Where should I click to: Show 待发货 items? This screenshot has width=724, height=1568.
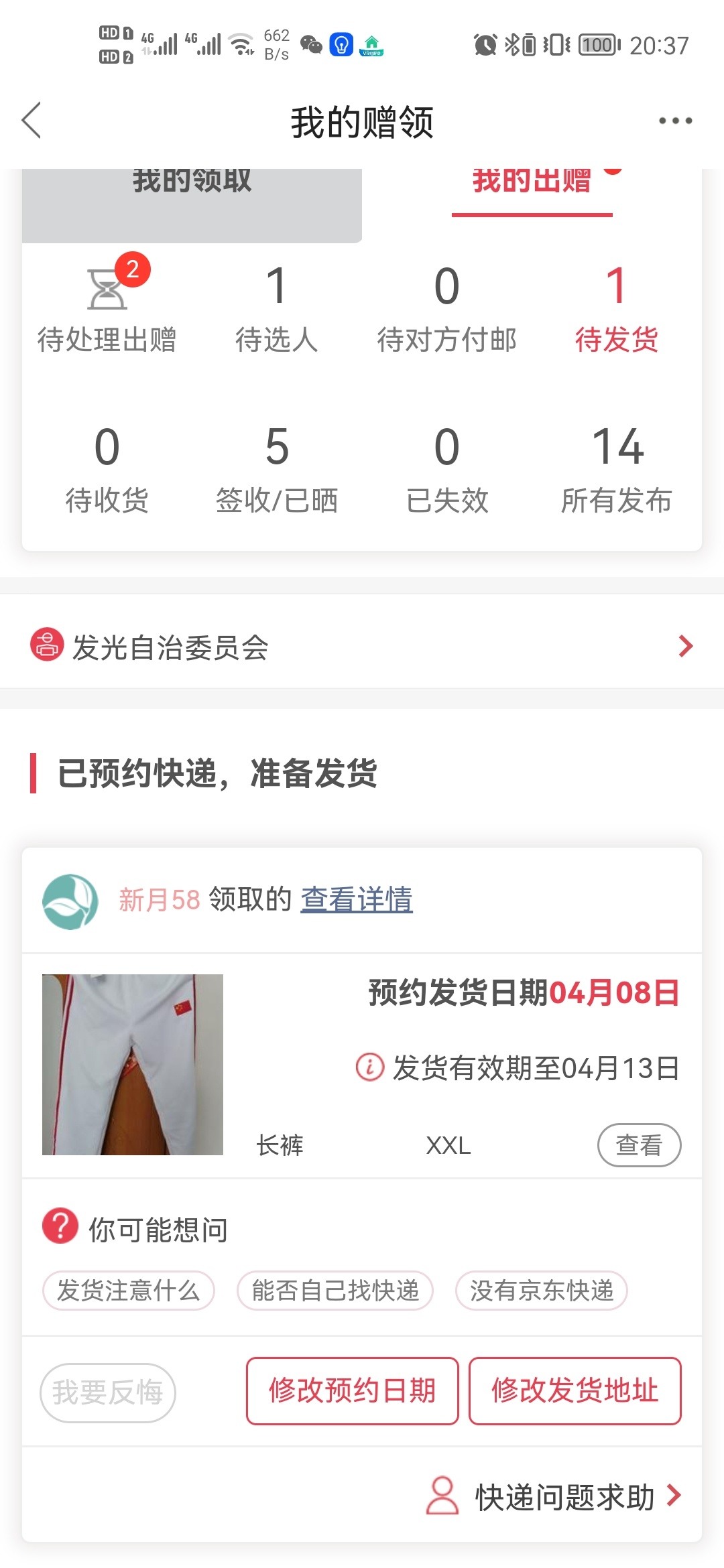[x=617, y=308]
